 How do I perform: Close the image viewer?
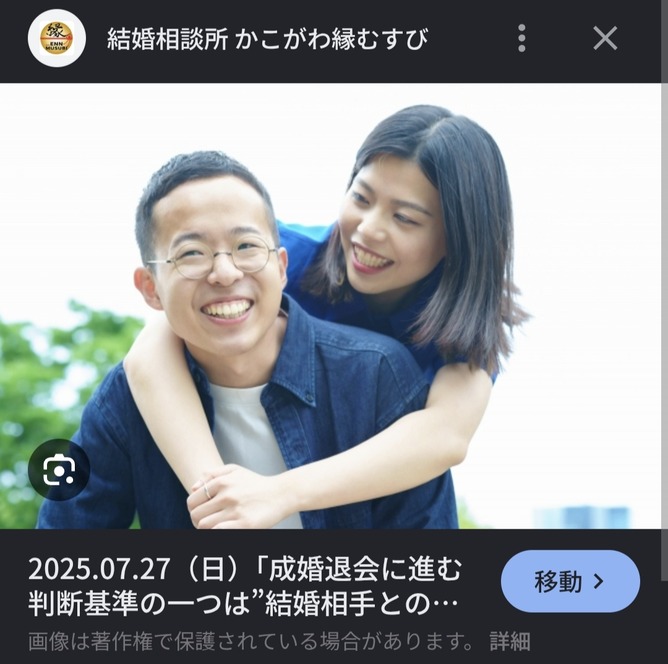pos(605,38)
